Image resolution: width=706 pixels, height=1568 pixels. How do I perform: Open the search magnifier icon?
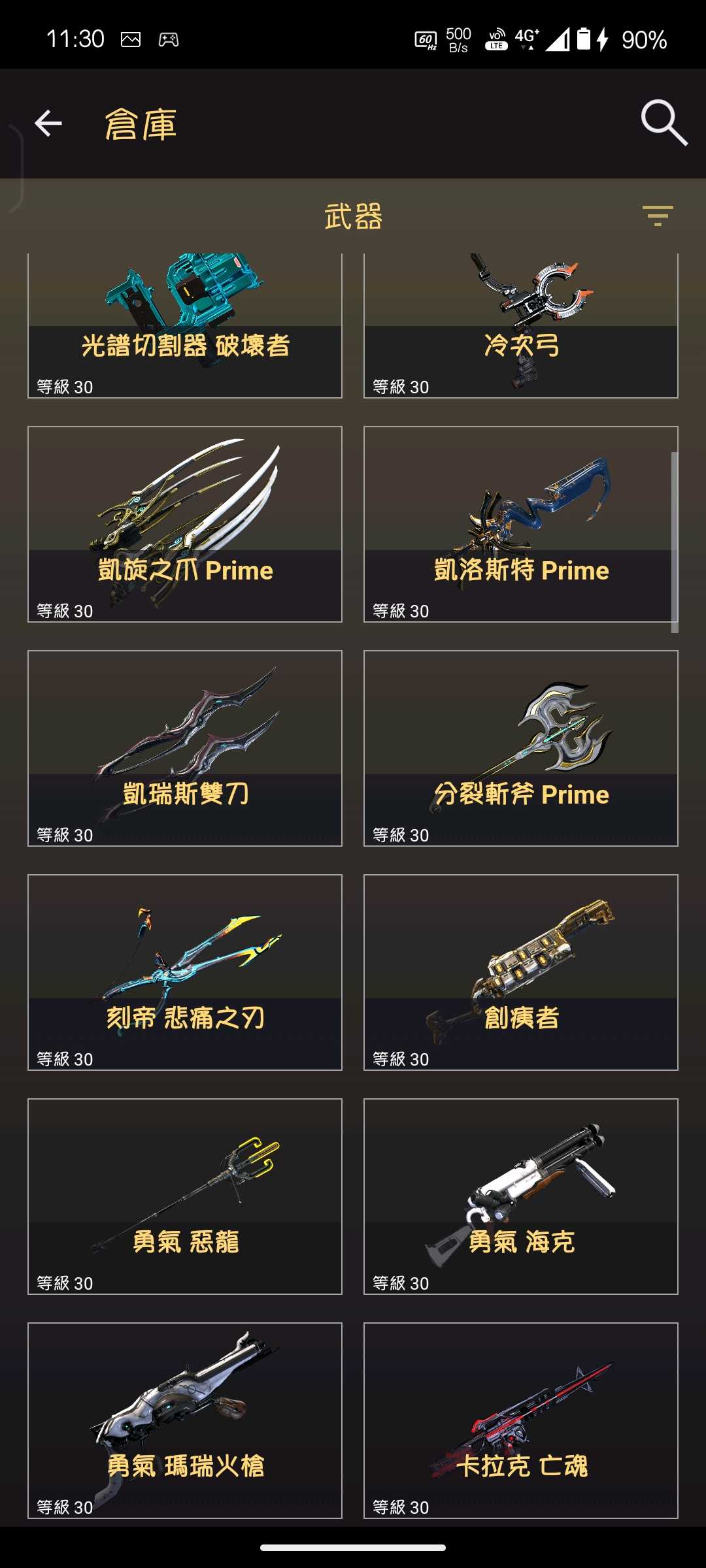coord(663,123)
